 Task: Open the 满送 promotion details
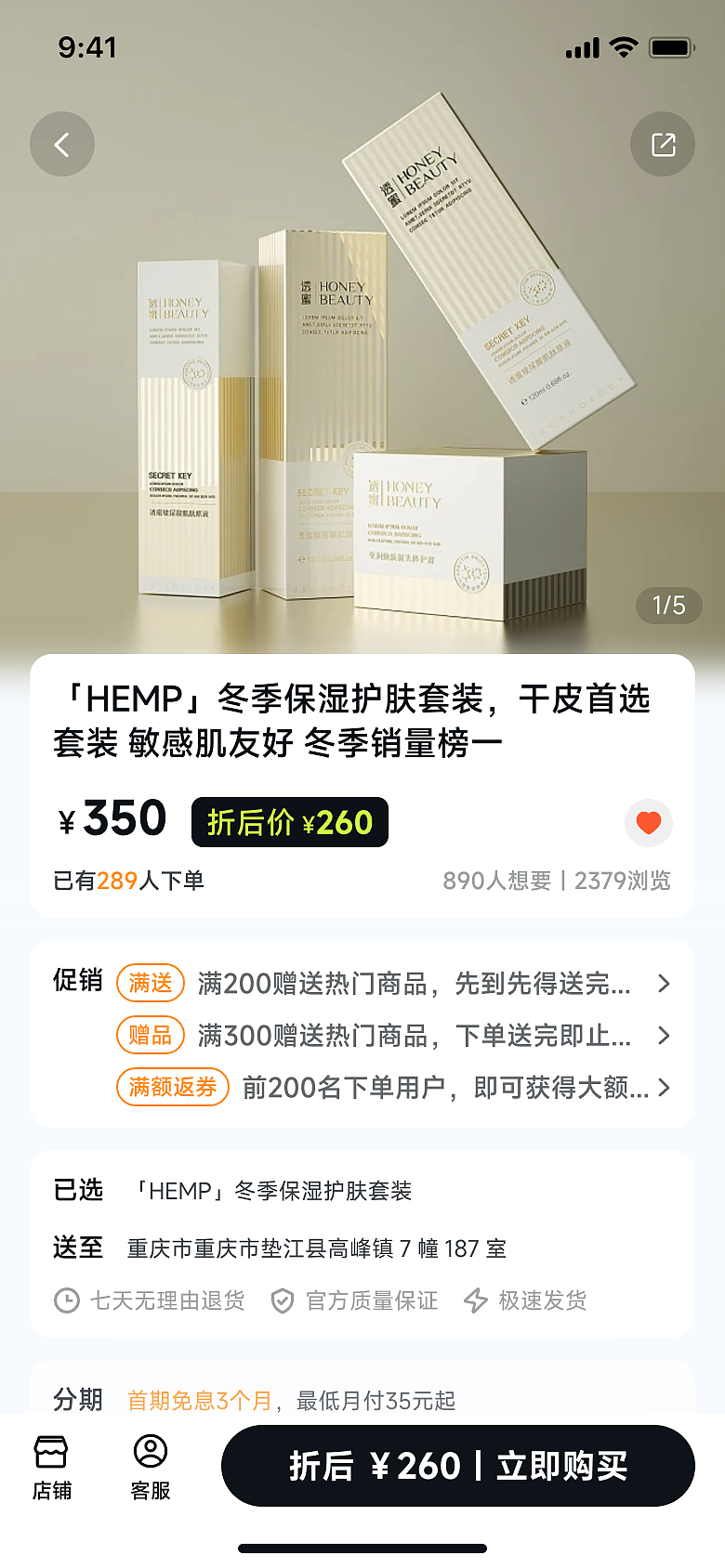click(x=390, y=984)
